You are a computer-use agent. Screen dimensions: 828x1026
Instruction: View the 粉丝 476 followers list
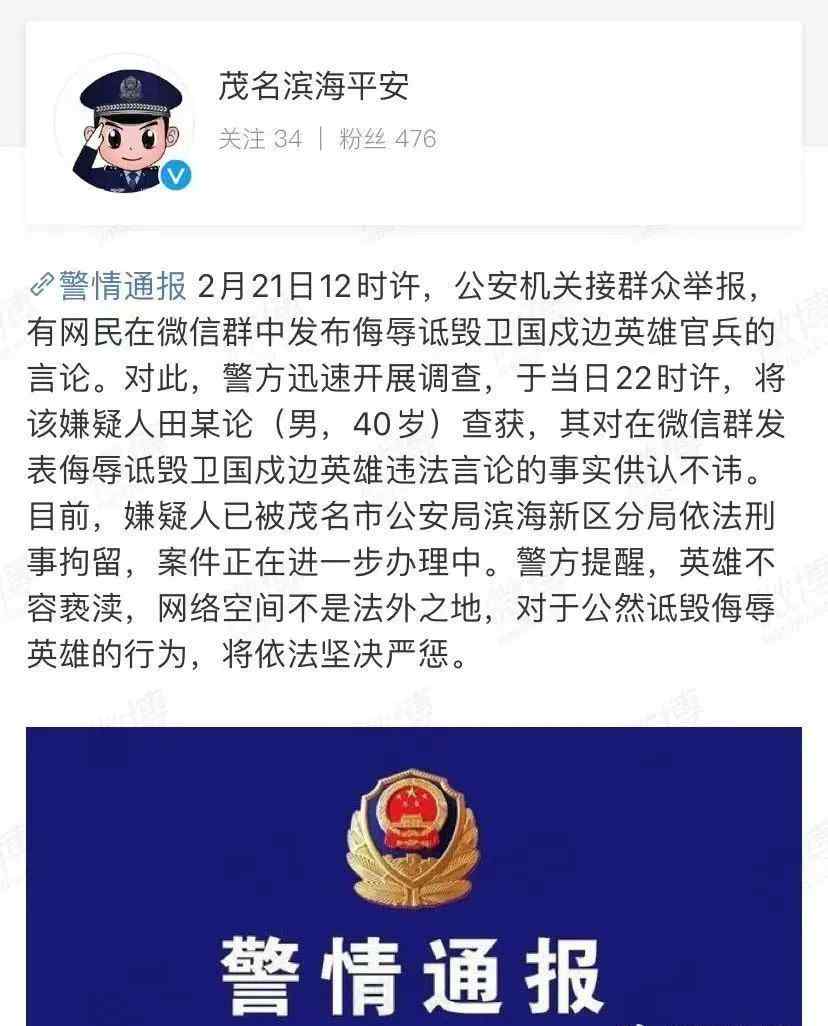(387, 139)
